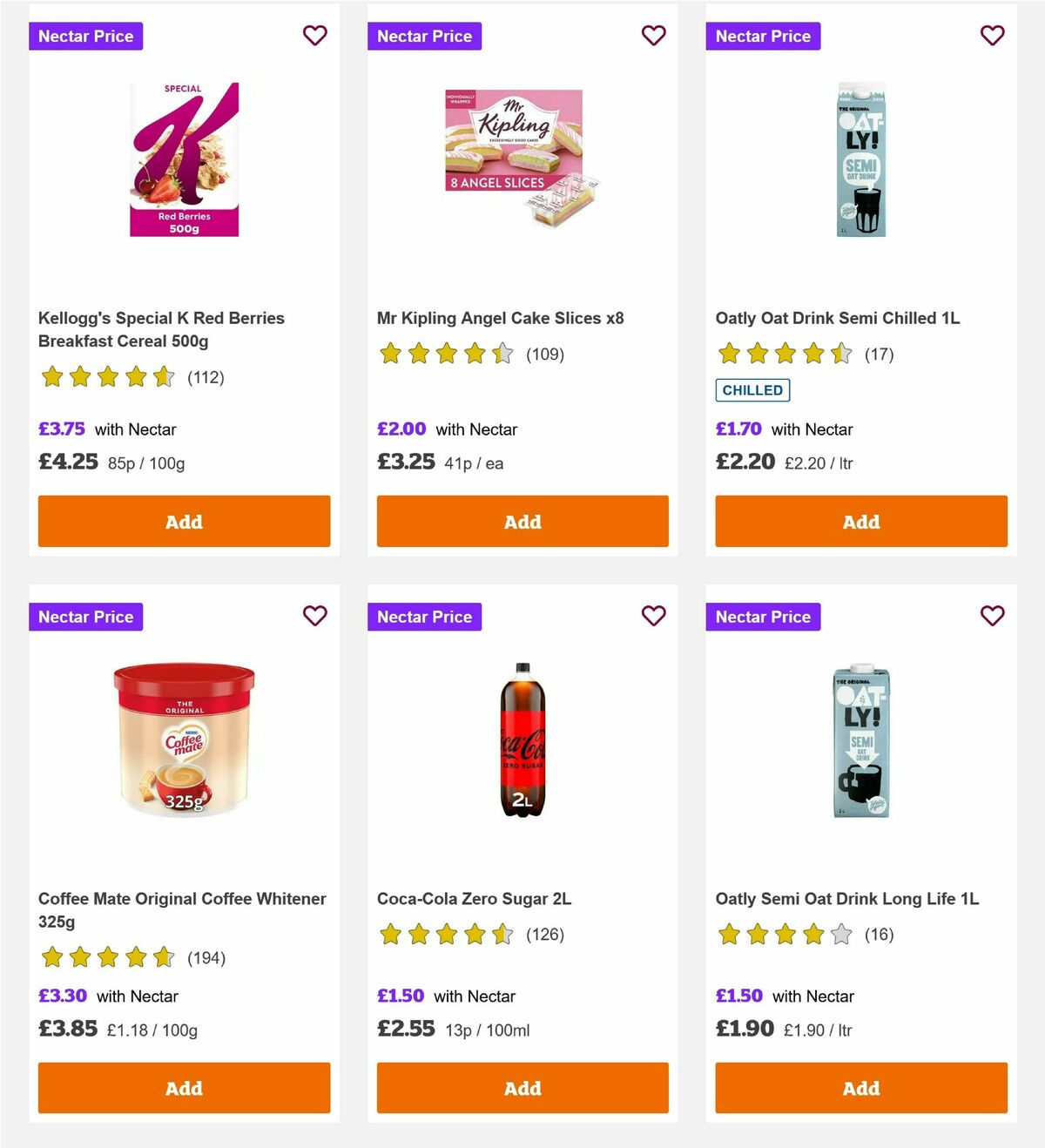The image size is (1045, 1148).
Task: Open the reviews count (16) for Oatly Long Life
Action: 880,934
